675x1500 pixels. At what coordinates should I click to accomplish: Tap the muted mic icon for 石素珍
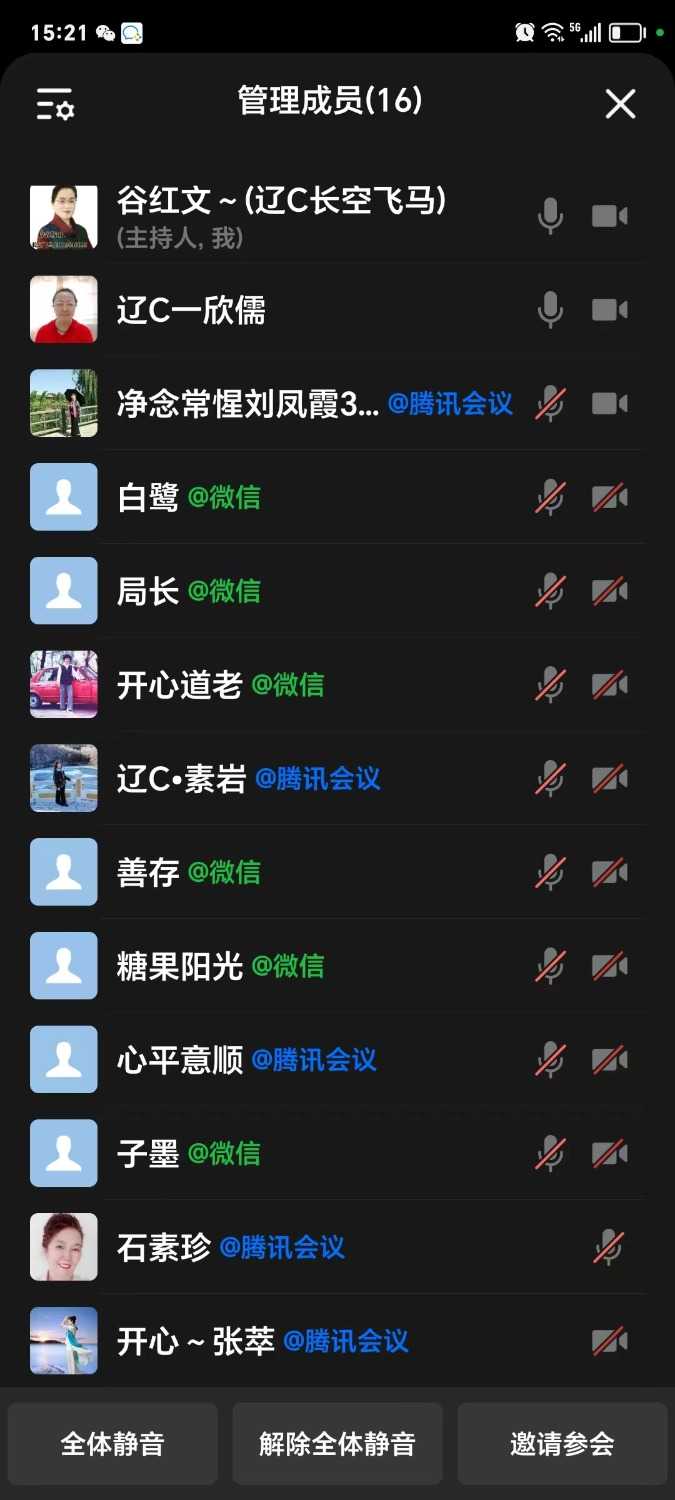pyautogui.click(x=608, y=1247)
